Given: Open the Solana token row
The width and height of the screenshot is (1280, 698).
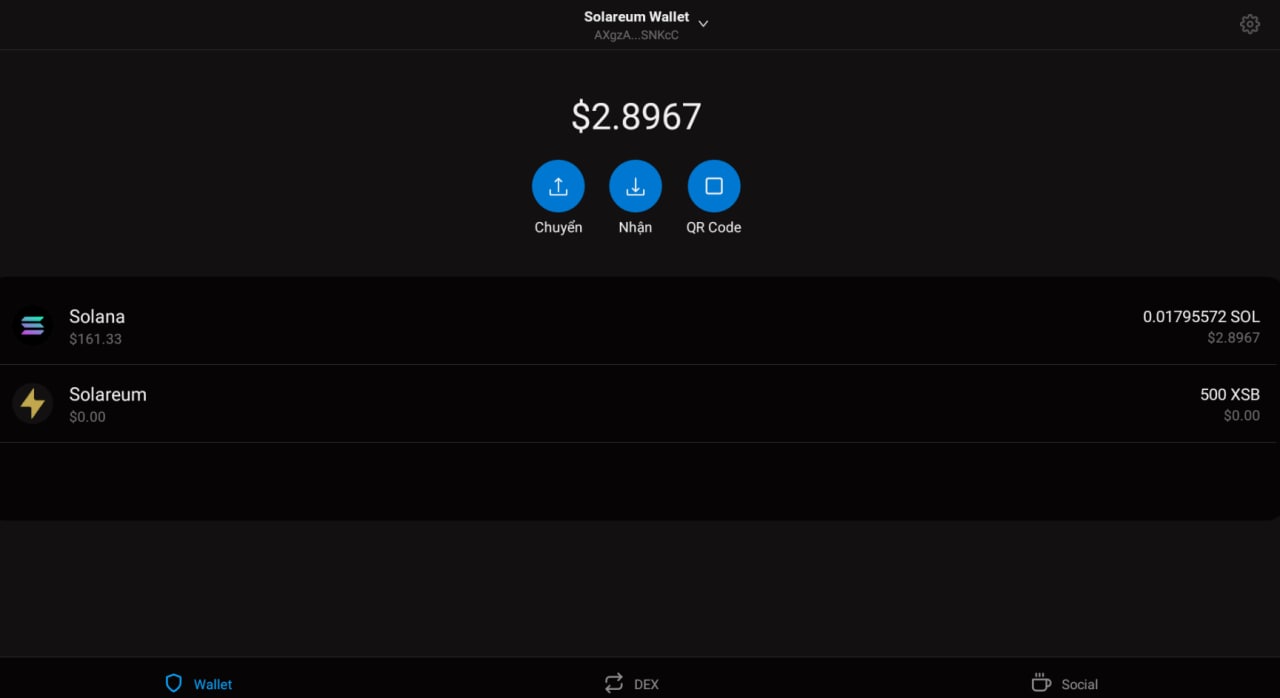Looking at the screenshot, I should coord(640,326).
